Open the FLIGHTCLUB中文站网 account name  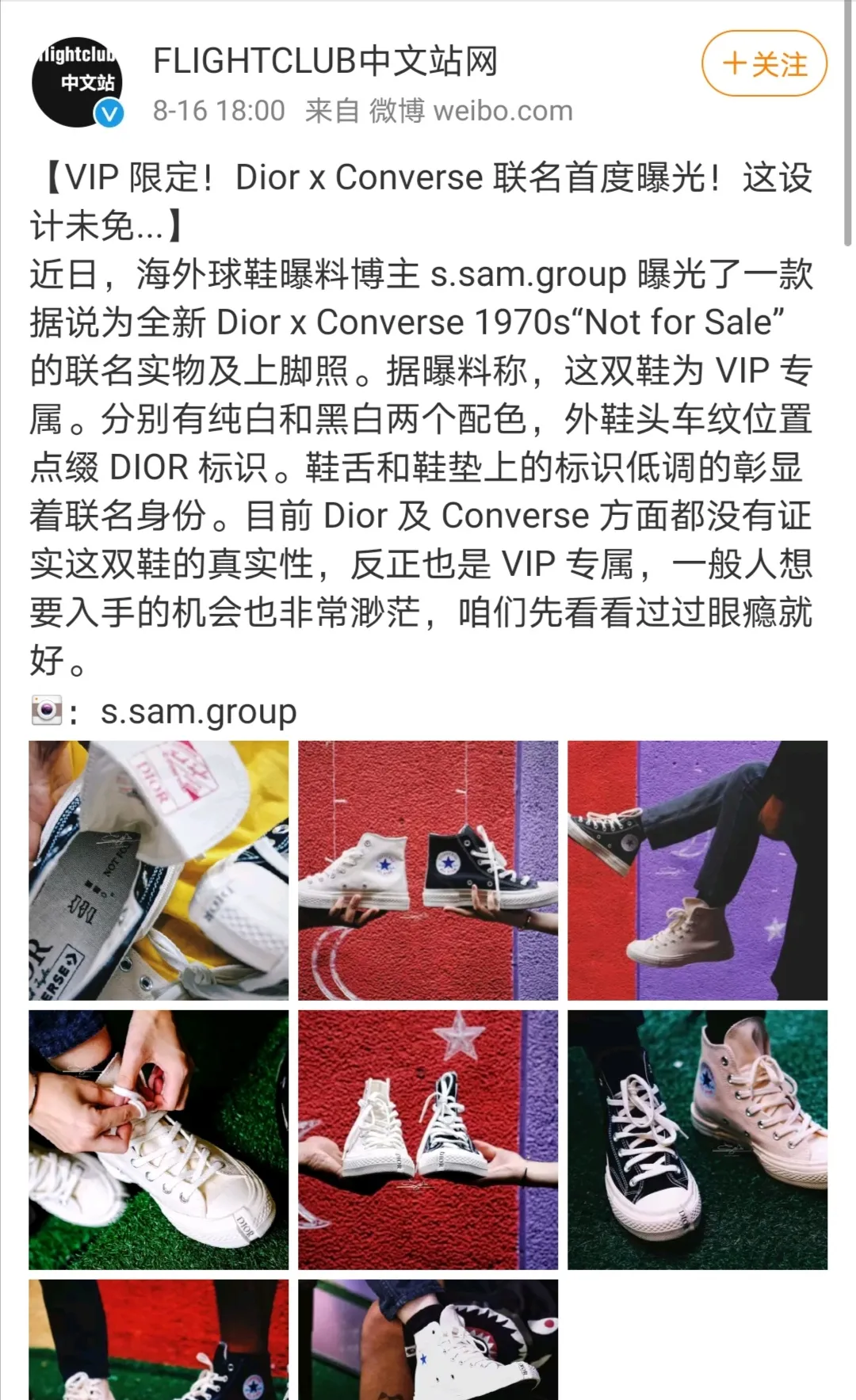click(x=325, y=62)
